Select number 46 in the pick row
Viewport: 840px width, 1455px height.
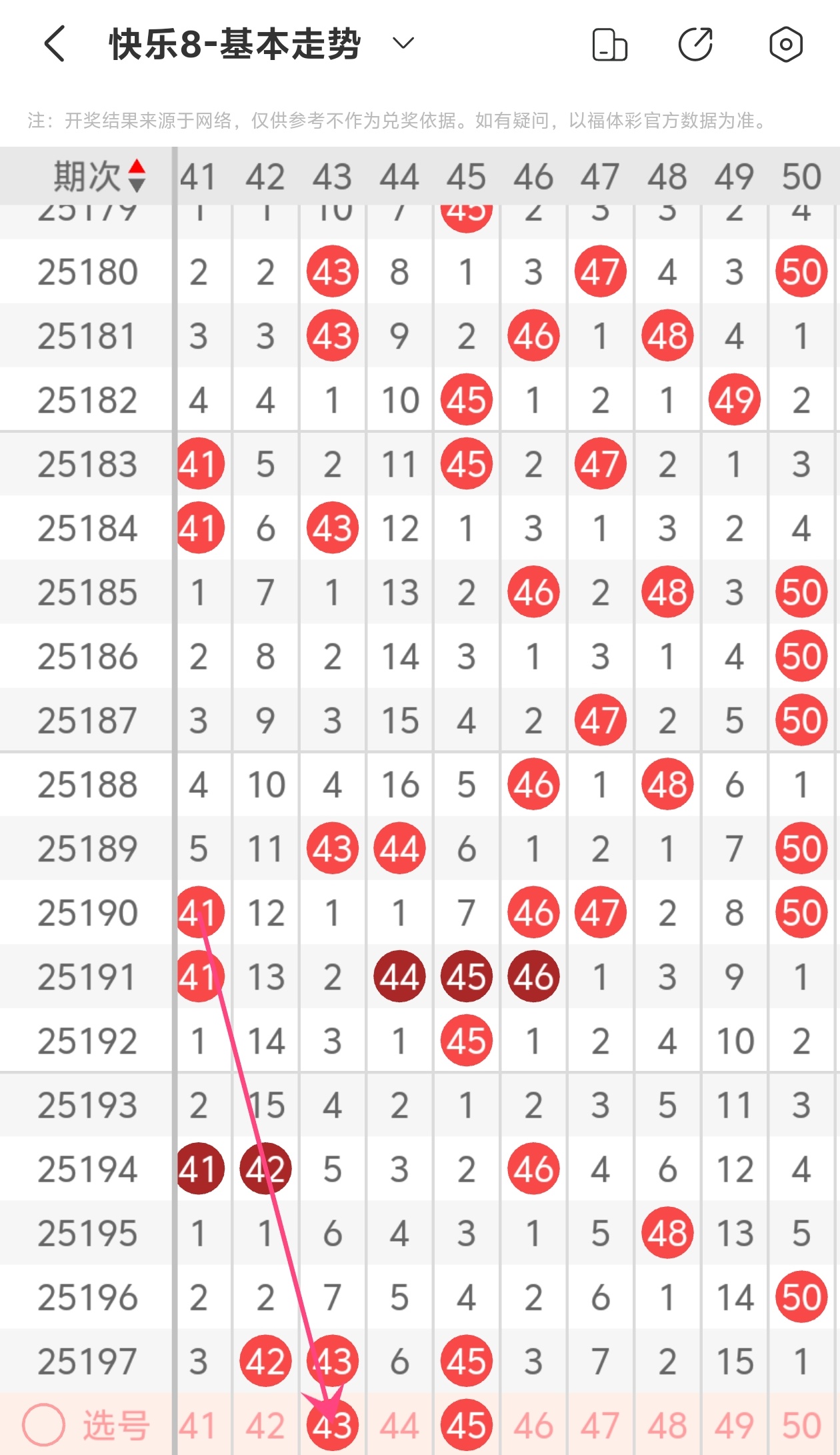tap(533, 1426)
